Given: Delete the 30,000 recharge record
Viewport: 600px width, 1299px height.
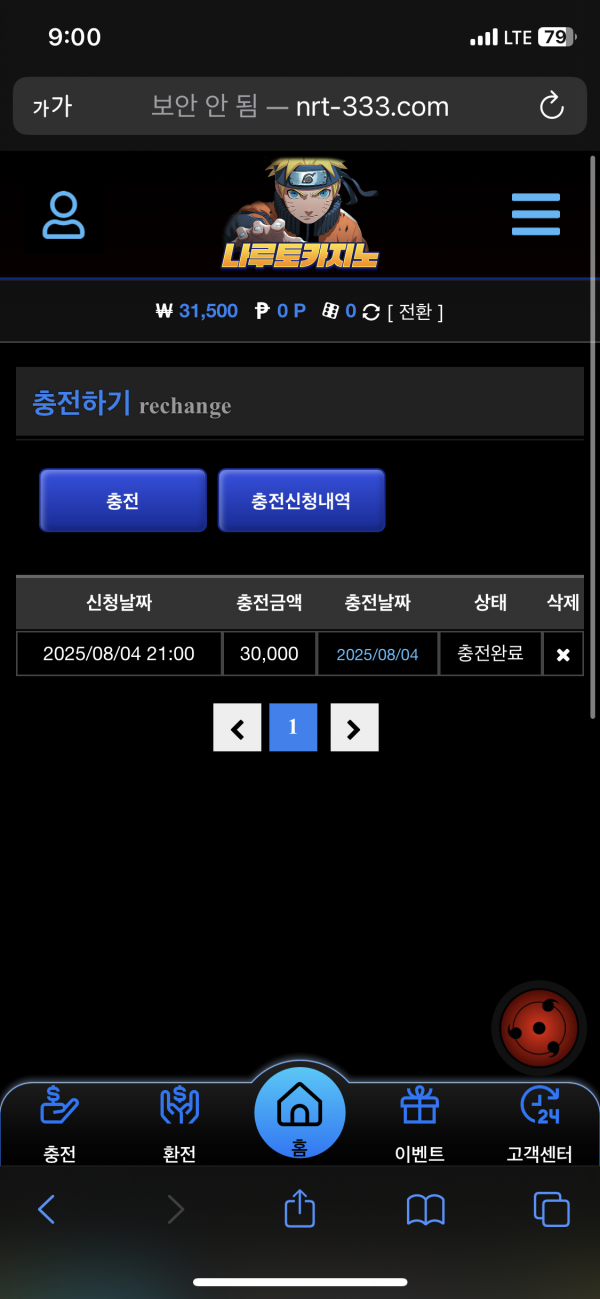Looking at the screenshot, I should coord(563,654).
